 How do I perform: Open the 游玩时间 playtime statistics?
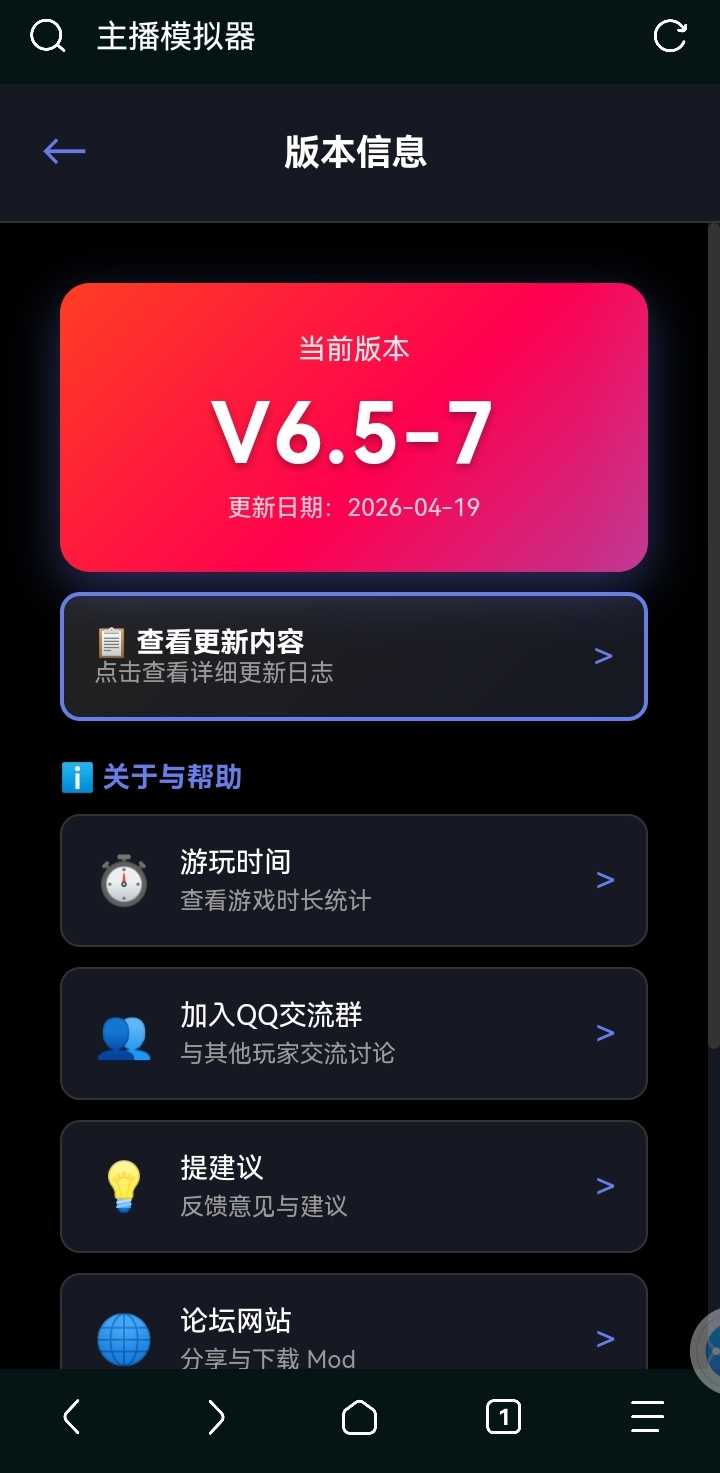tap(354, 880)
